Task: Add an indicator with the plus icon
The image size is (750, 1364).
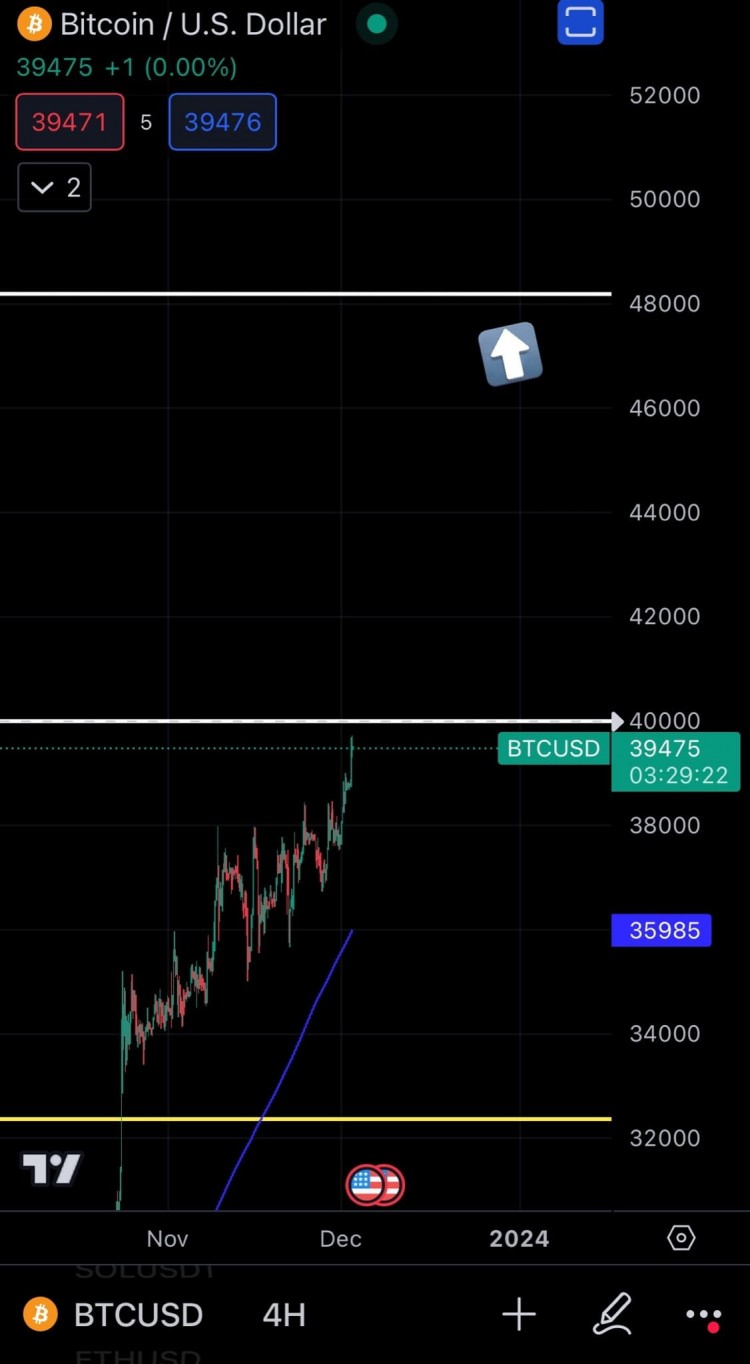Action: click(519, 1314)
